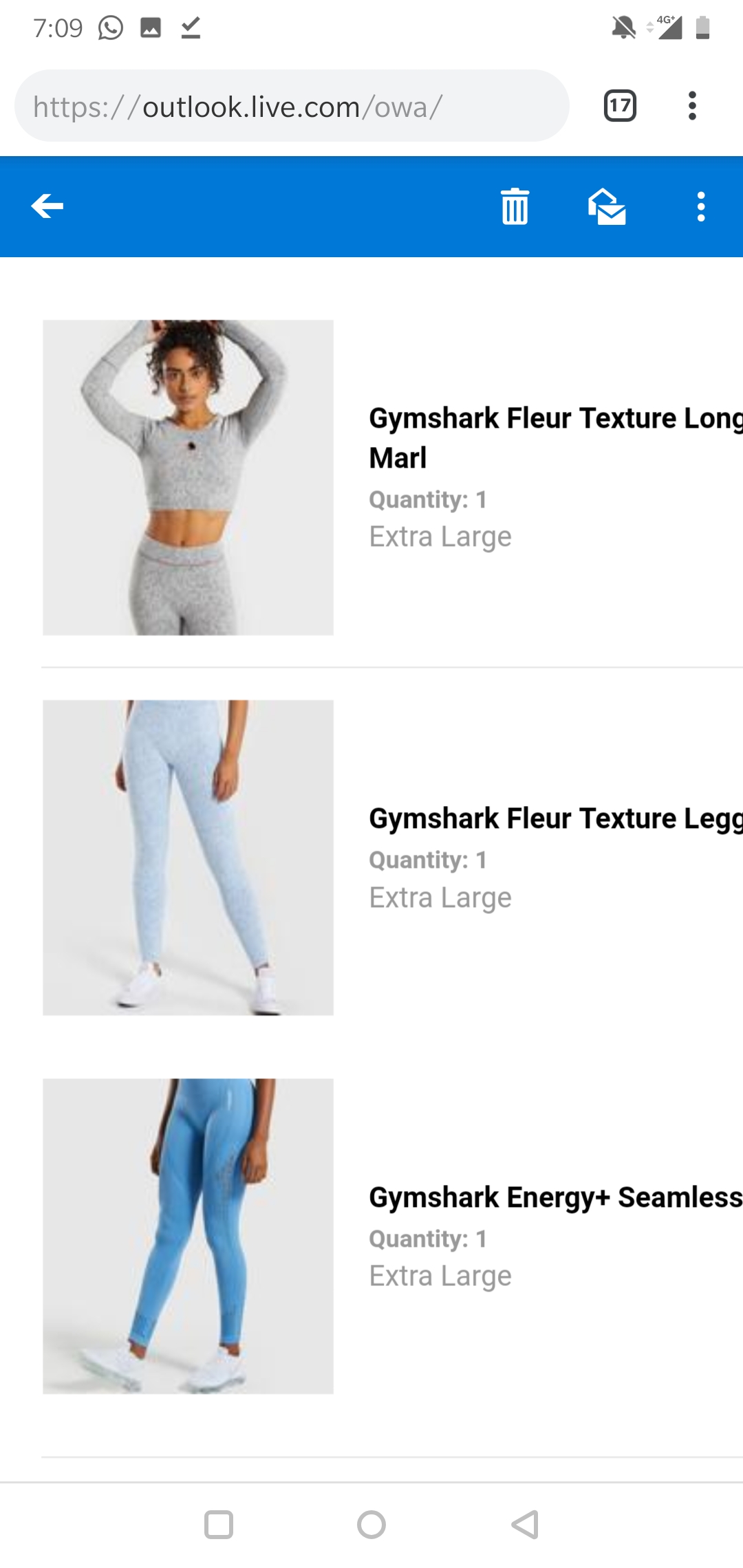Tap the browser address bar

click(x=292, y=106)
